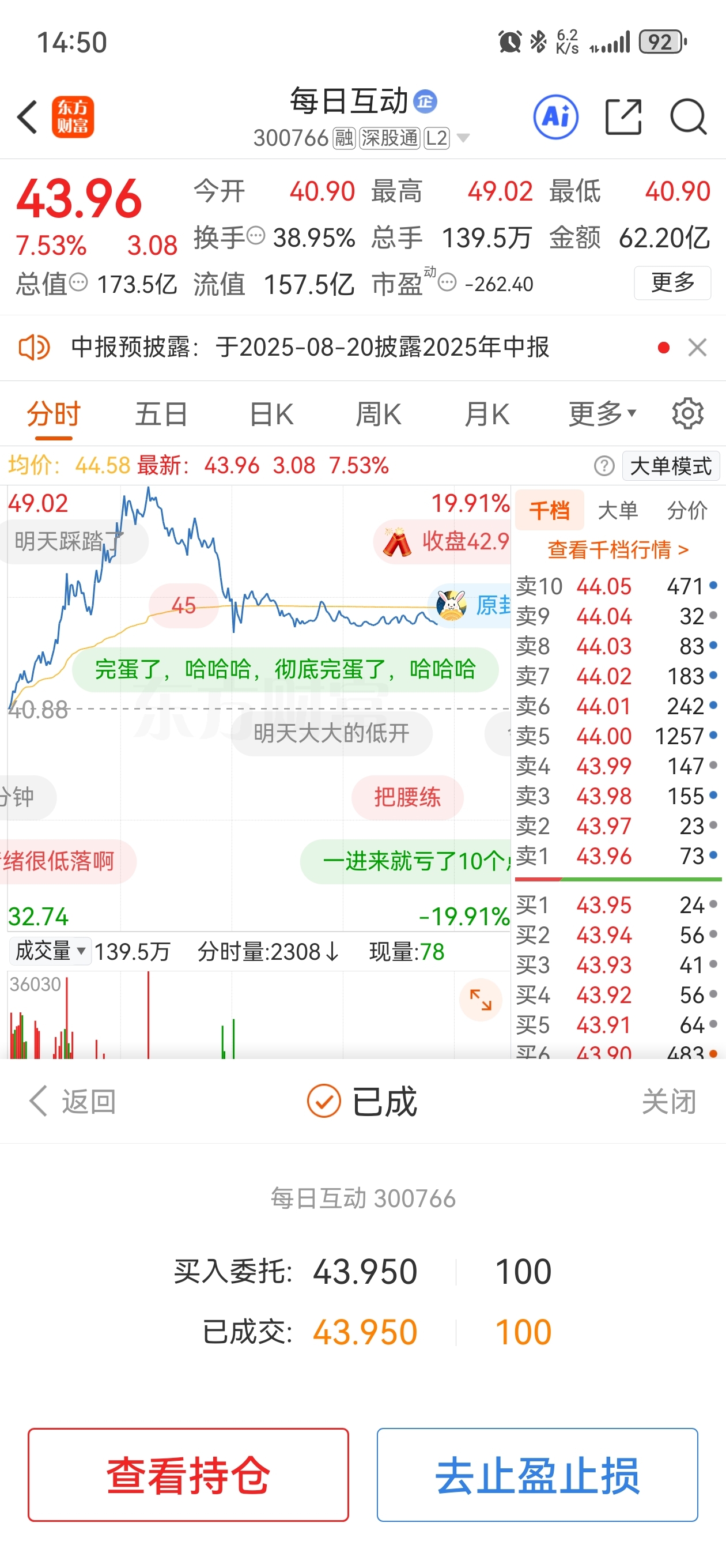Expand the 更多 chart period dropdown
The width and height of the screenshot is (726, 1568).
603,414
